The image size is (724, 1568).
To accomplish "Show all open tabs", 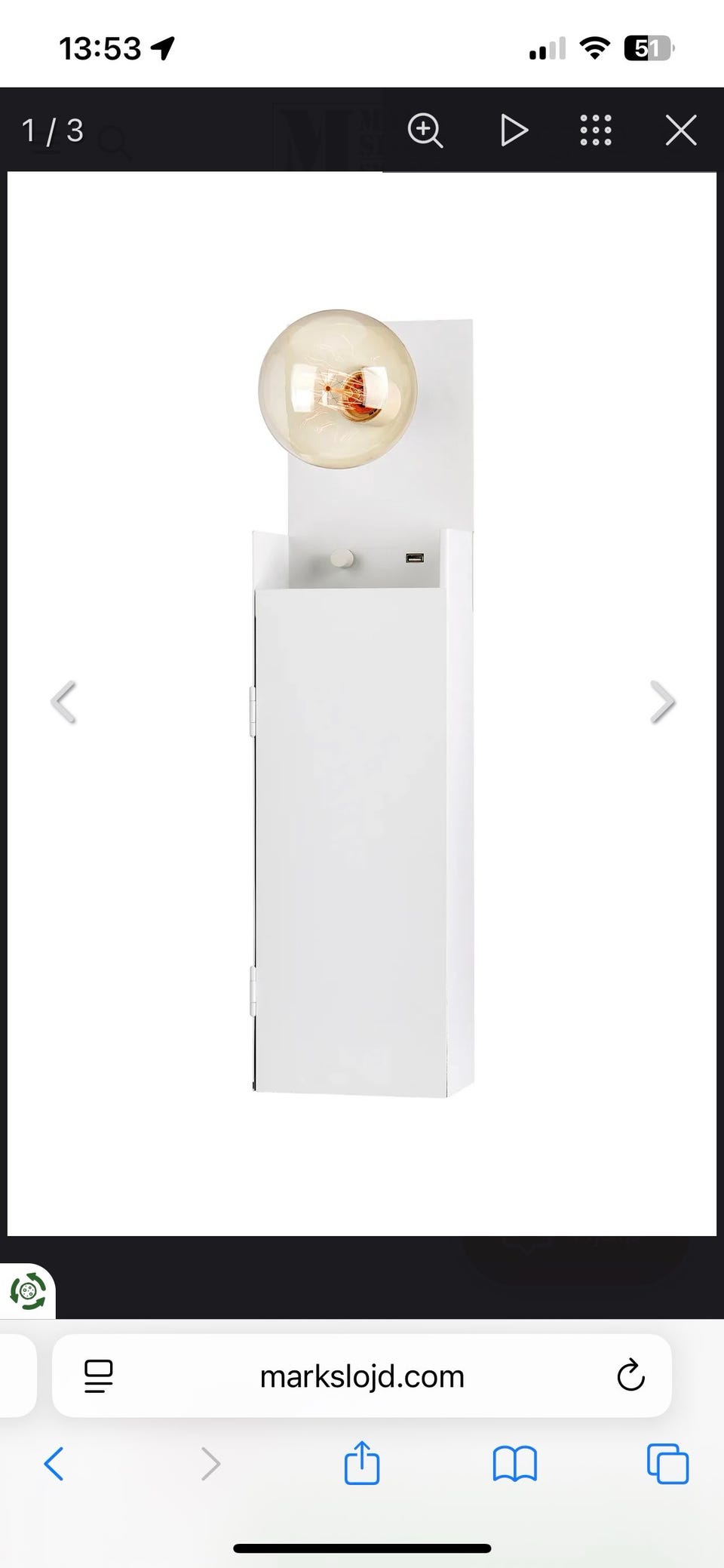I will pos(667,1464).
